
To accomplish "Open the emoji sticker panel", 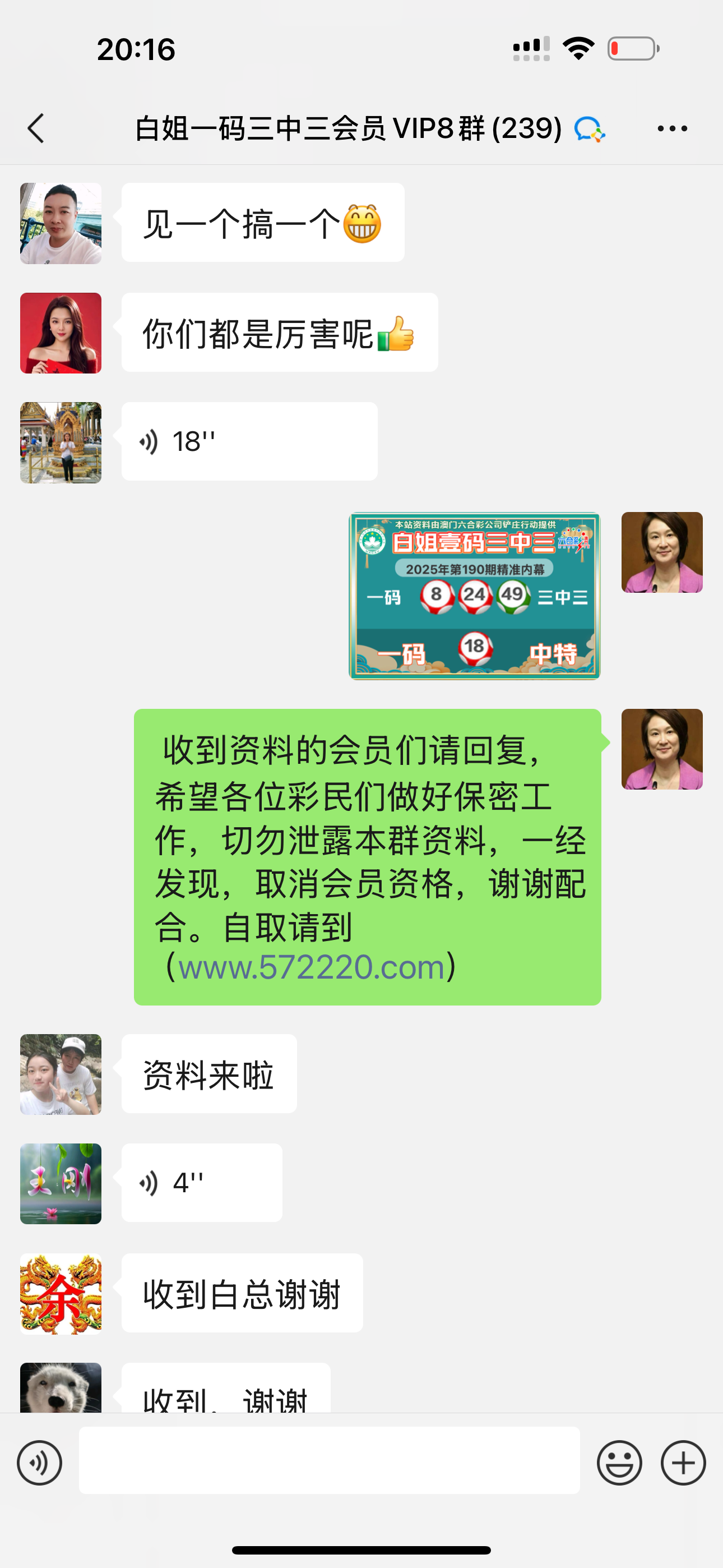I will click(619, 1463).
